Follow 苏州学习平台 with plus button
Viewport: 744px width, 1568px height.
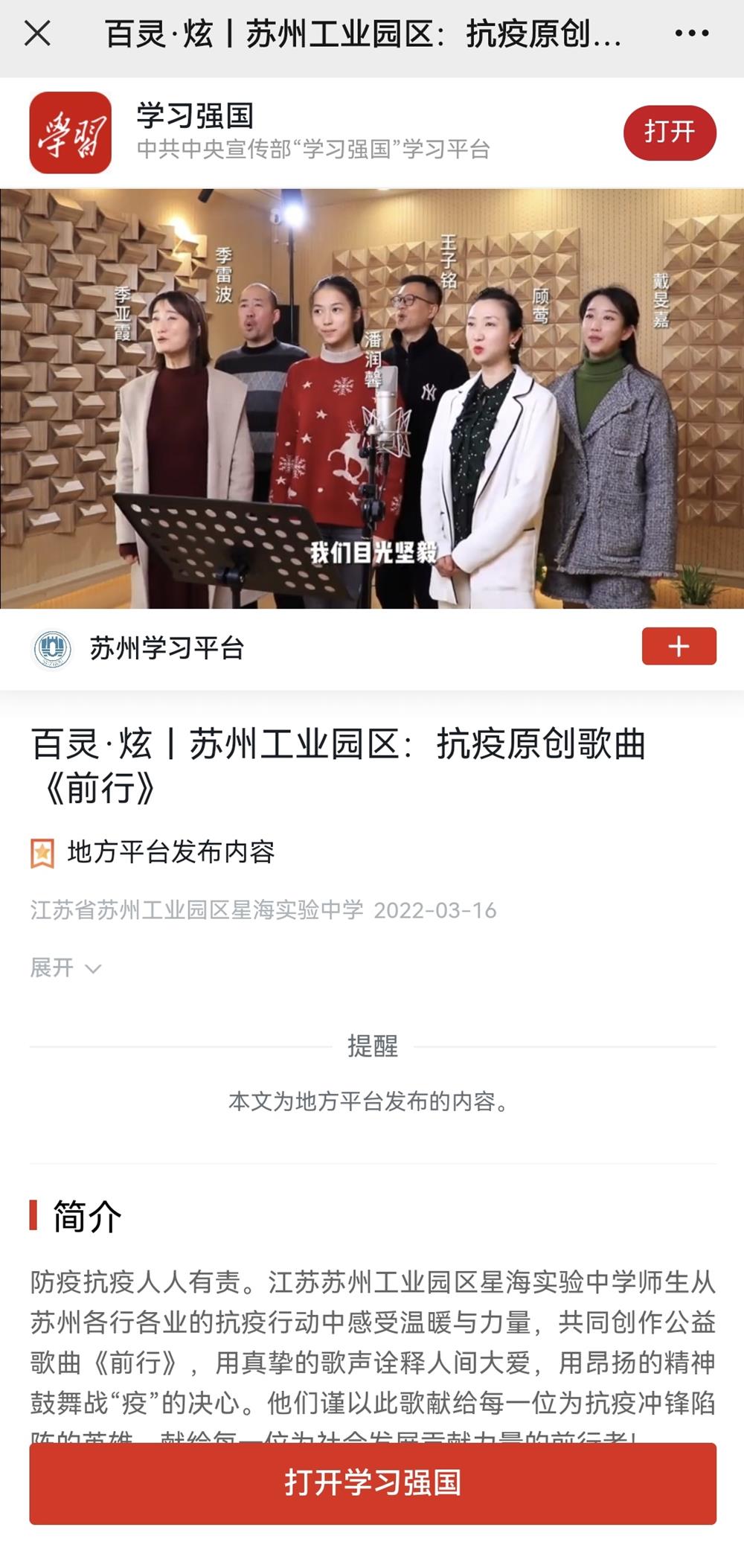pos(679,646)
